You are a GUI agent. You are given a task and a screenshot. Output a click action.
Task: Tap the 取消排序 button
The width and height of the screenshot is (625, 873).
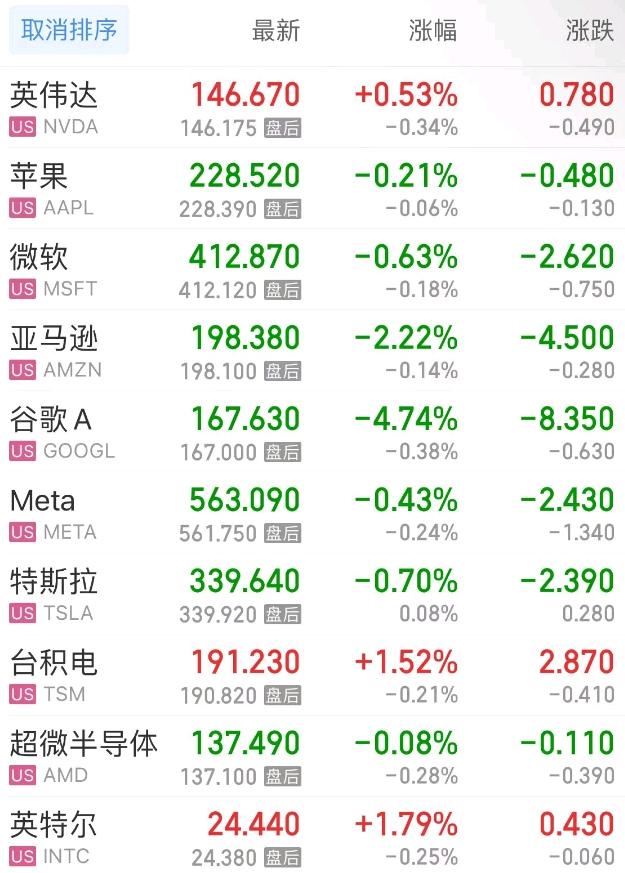click(x=69, y=31)
